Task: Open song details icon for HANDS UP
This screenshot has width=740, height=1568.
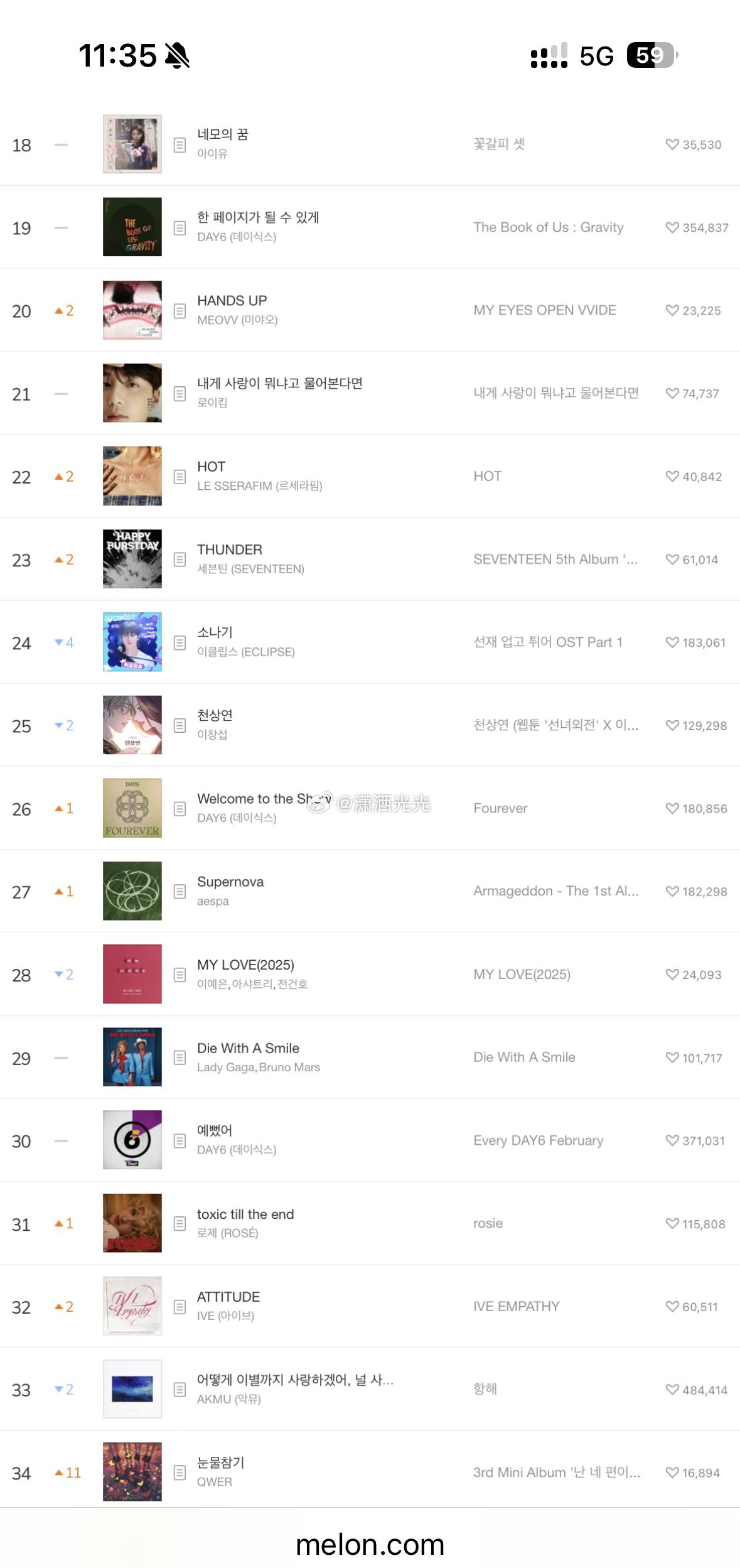Action: (x=180, y=311)
